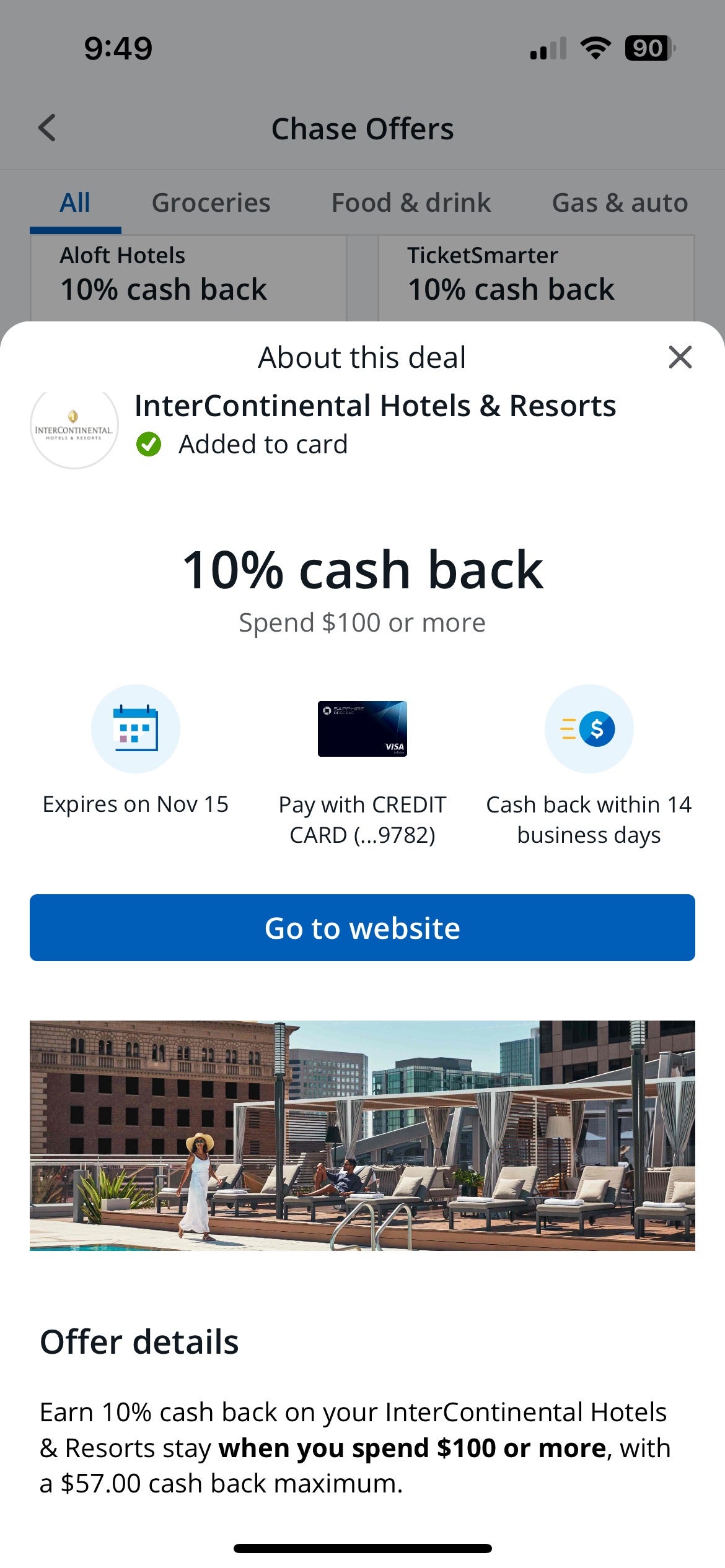Open the Gas & auto tab

click(x=620, y=203)
